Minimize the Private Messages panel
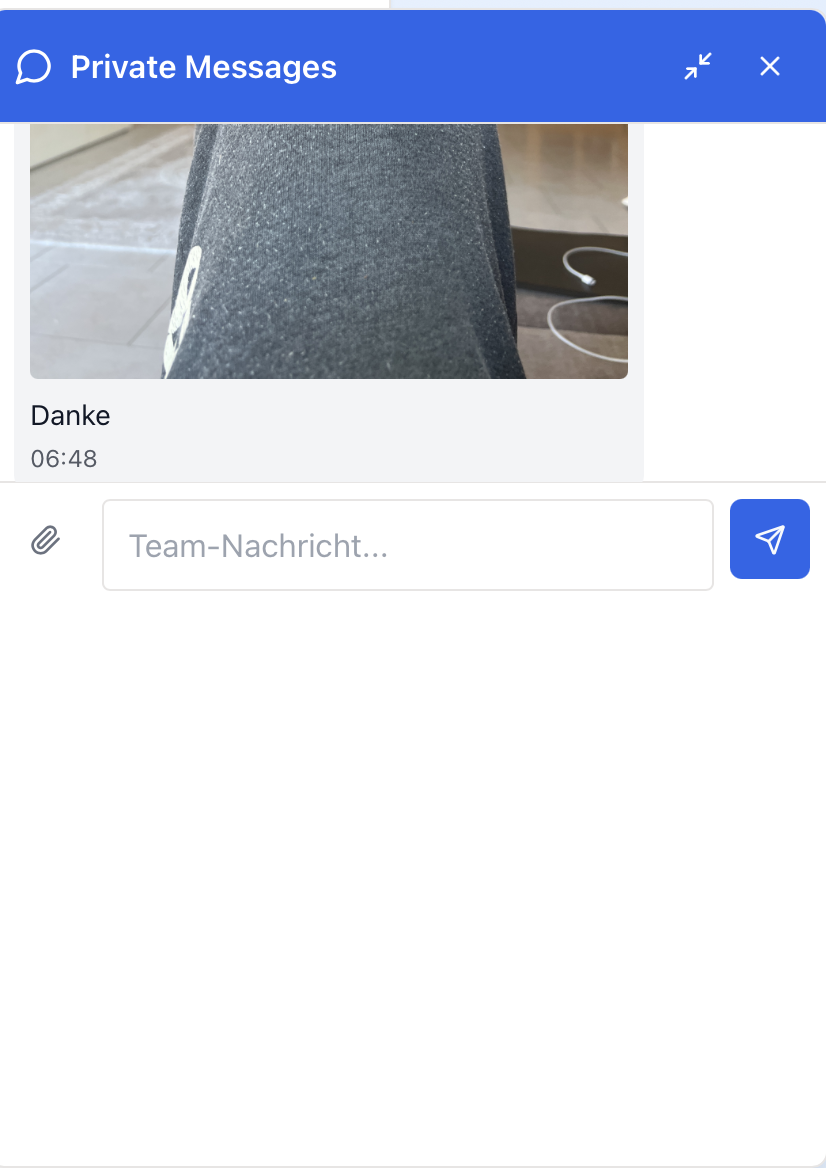The height and width of the screenshot is (1168, 826). (x=698, y=67)
